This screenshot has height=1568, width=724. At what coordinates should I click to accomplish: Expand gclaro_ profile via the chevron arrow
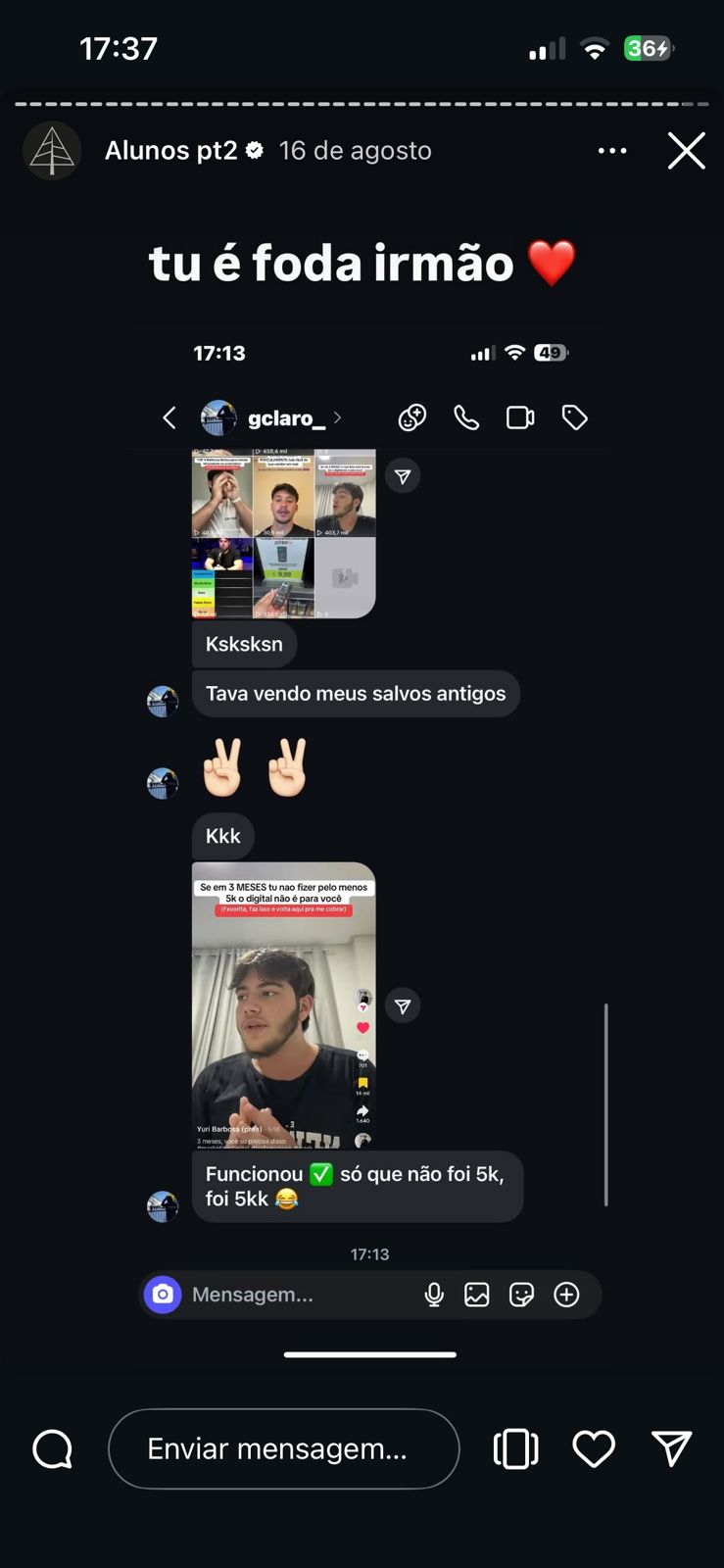[337, 416]
